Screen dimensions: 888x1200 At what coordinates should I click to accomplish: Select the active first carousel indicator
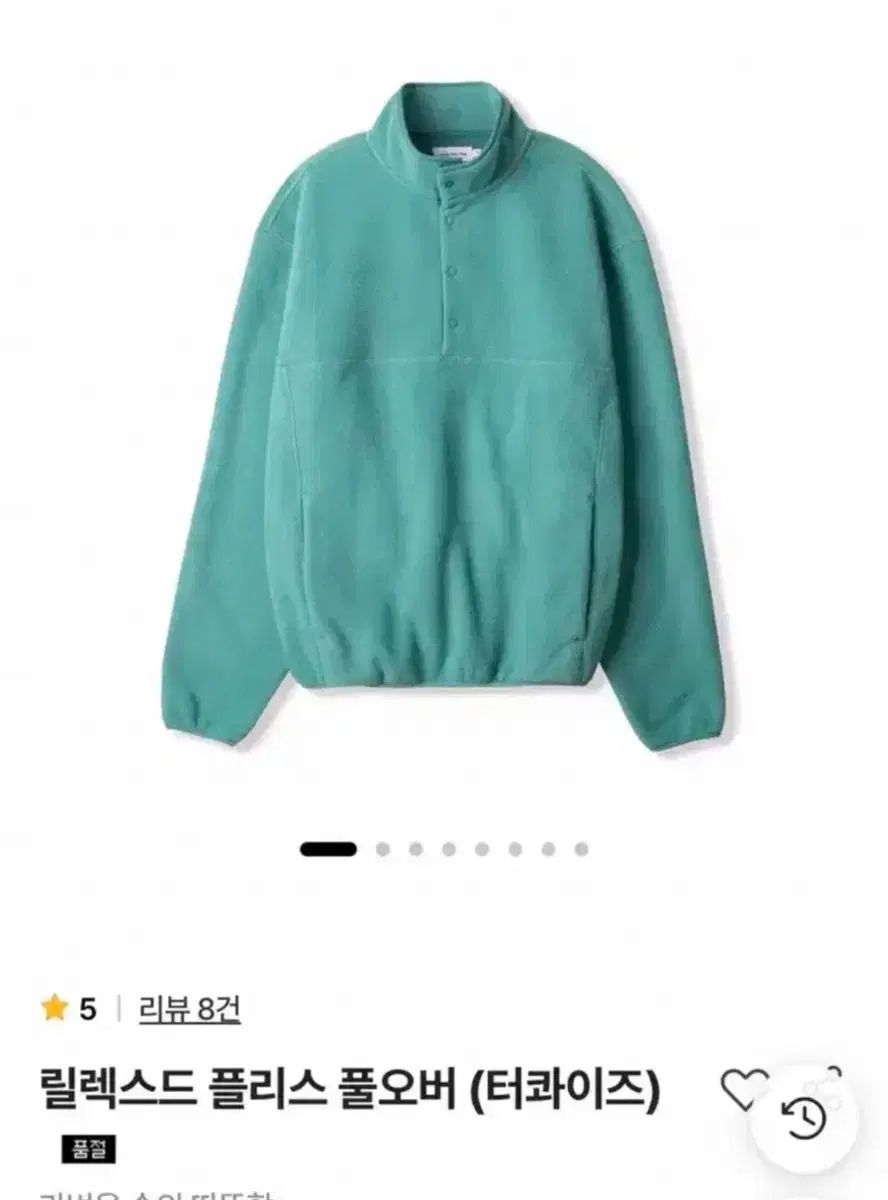click(x=329, y=850)
